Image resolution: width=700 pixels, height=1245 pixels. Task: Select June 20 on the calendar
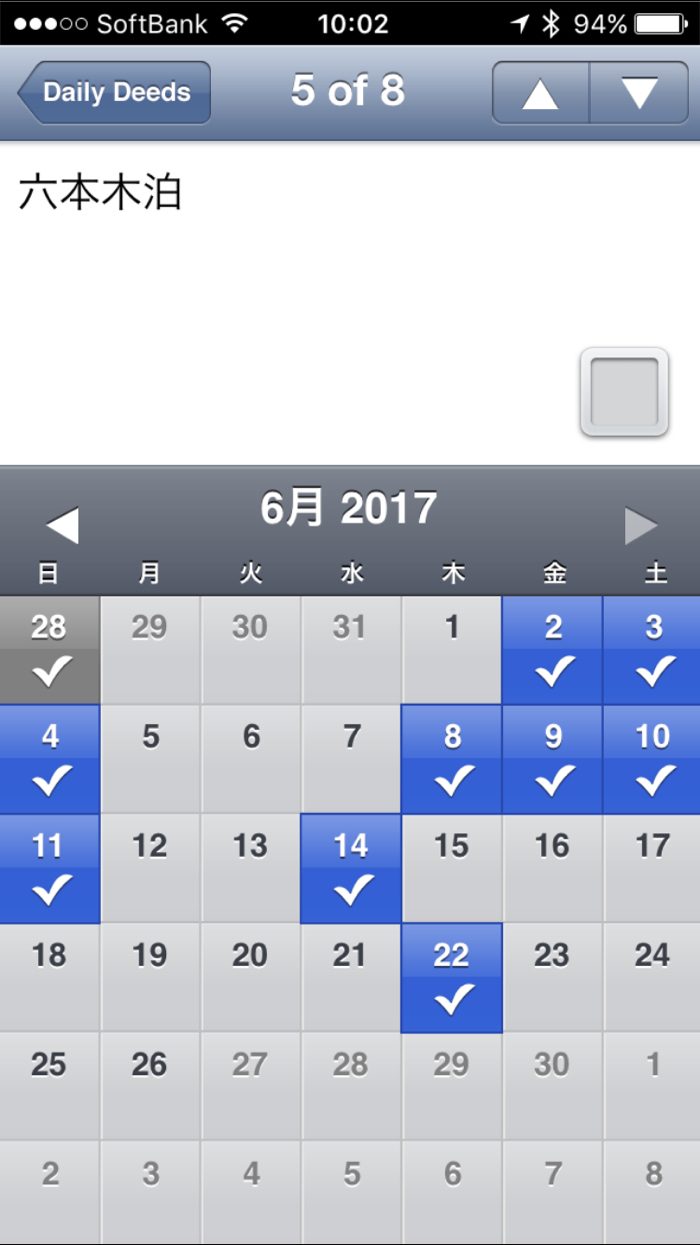click(x=251, y=977)
